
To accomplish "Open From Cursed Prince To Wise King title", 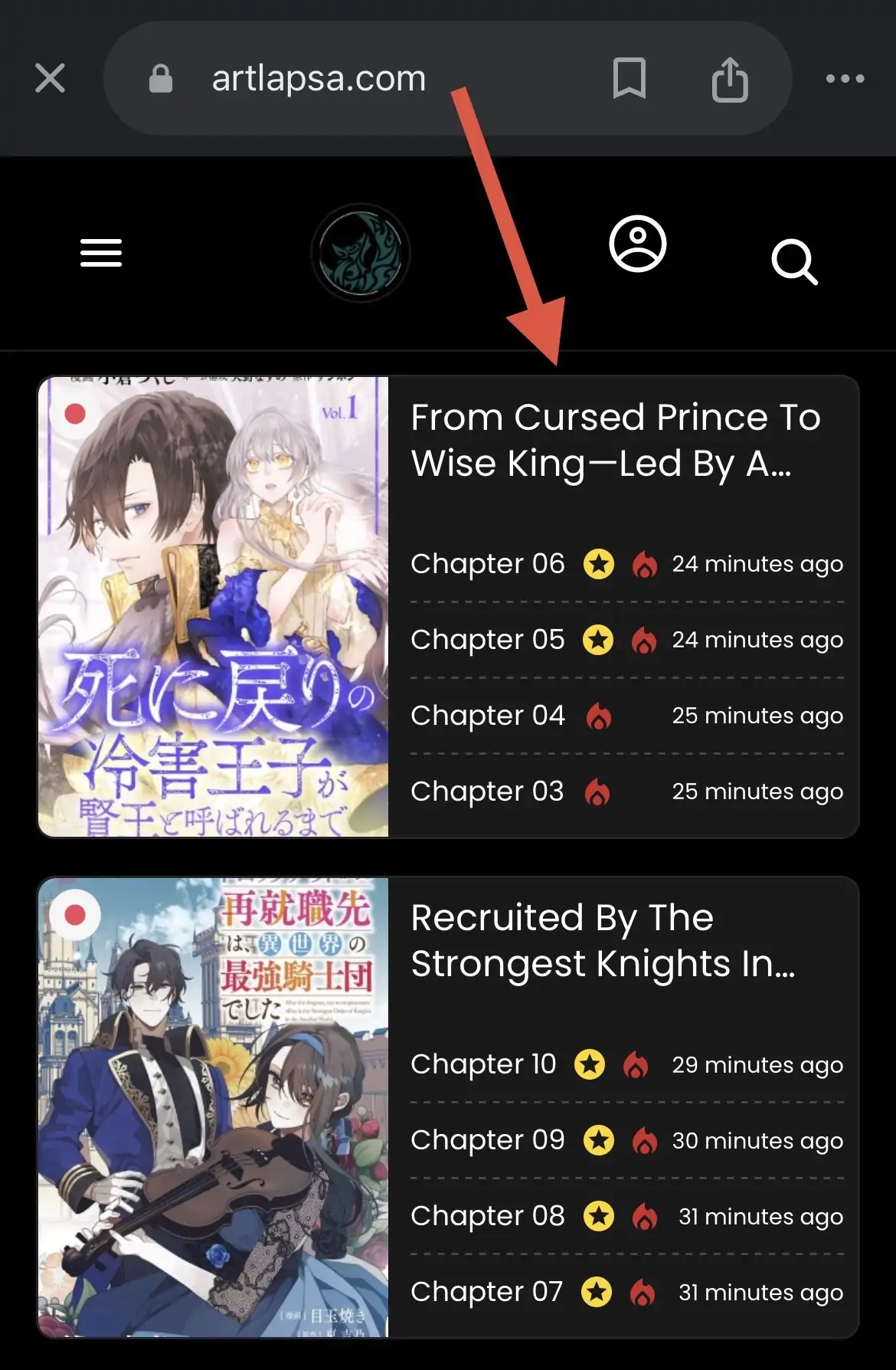I will [615, 440].
